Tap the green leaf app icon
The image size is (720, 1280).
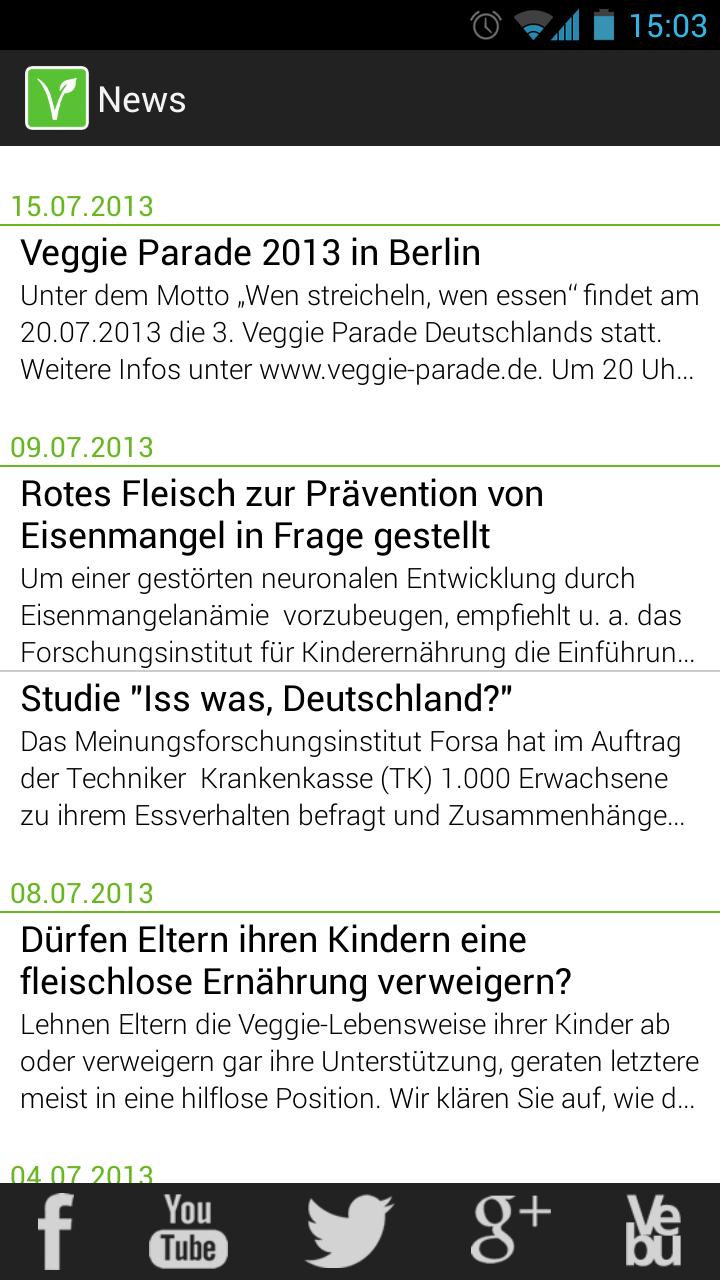tap(57, 98)
